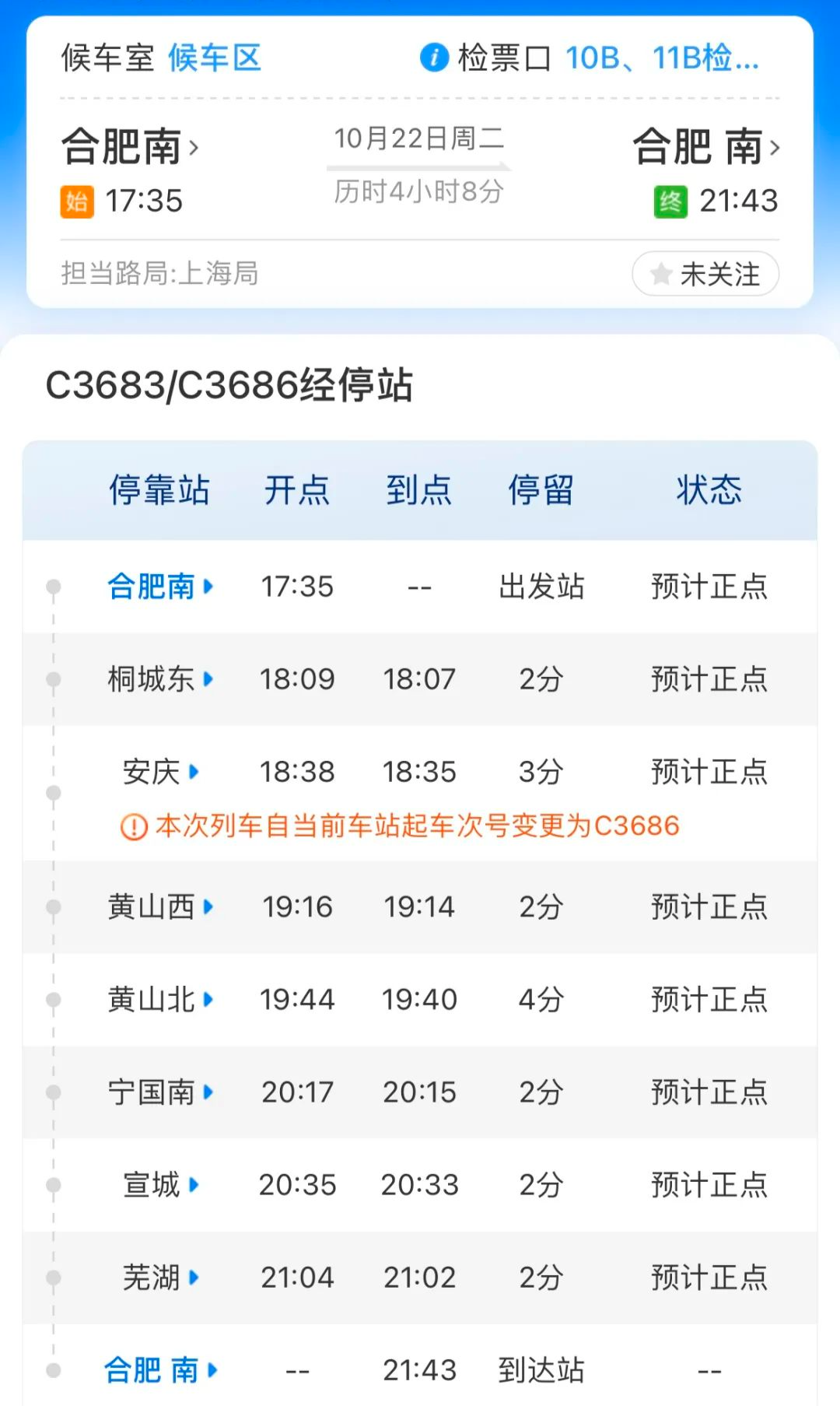Open 宣城 station stop details
The height and width of the screenshot is (1406, 840).
[160, 1185]
